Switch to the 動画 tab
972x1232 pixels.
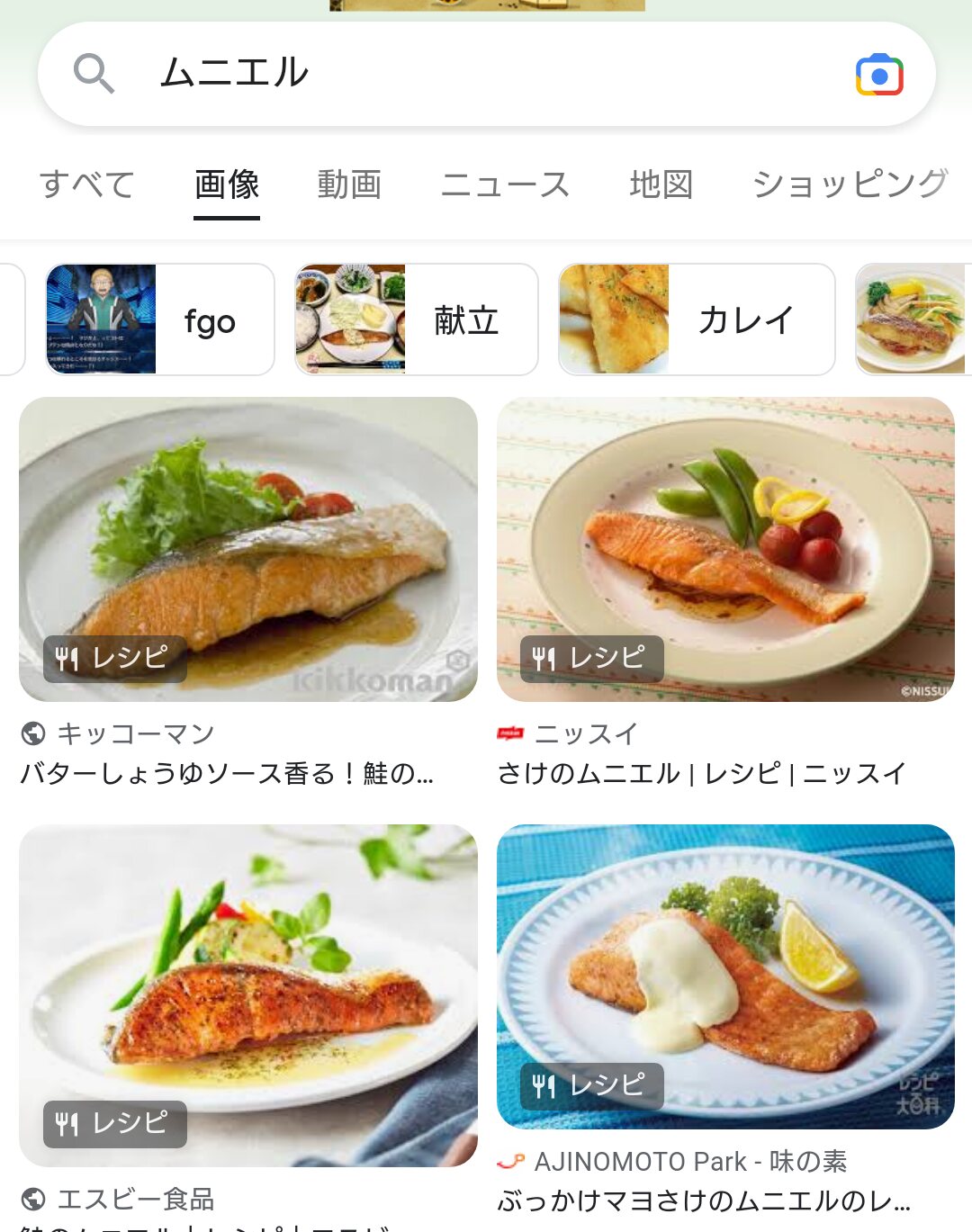coord(349,184)
